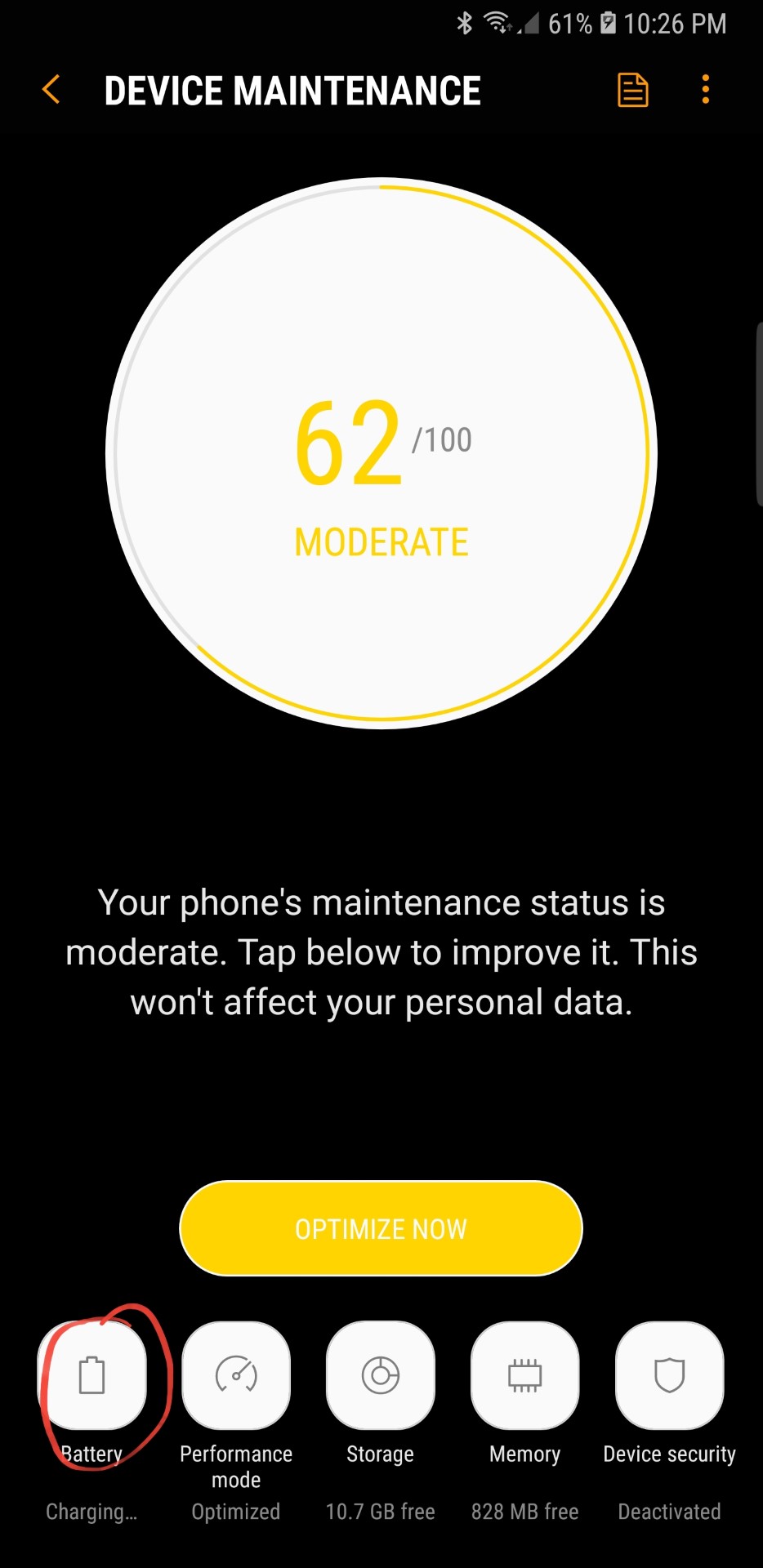The width and height of the screenshot is (763, 1568).
Task: Open the maintenance report document icon
Action: pos(632,90)
